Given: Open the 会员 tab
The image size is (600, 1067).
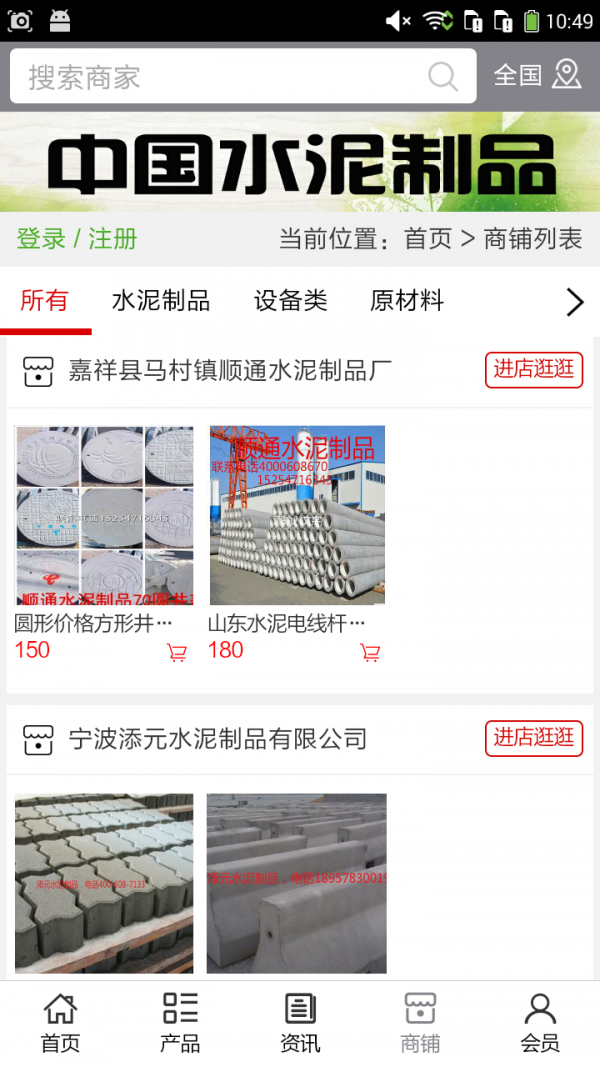Looking at the screenshot, I should pos(540,1022).
